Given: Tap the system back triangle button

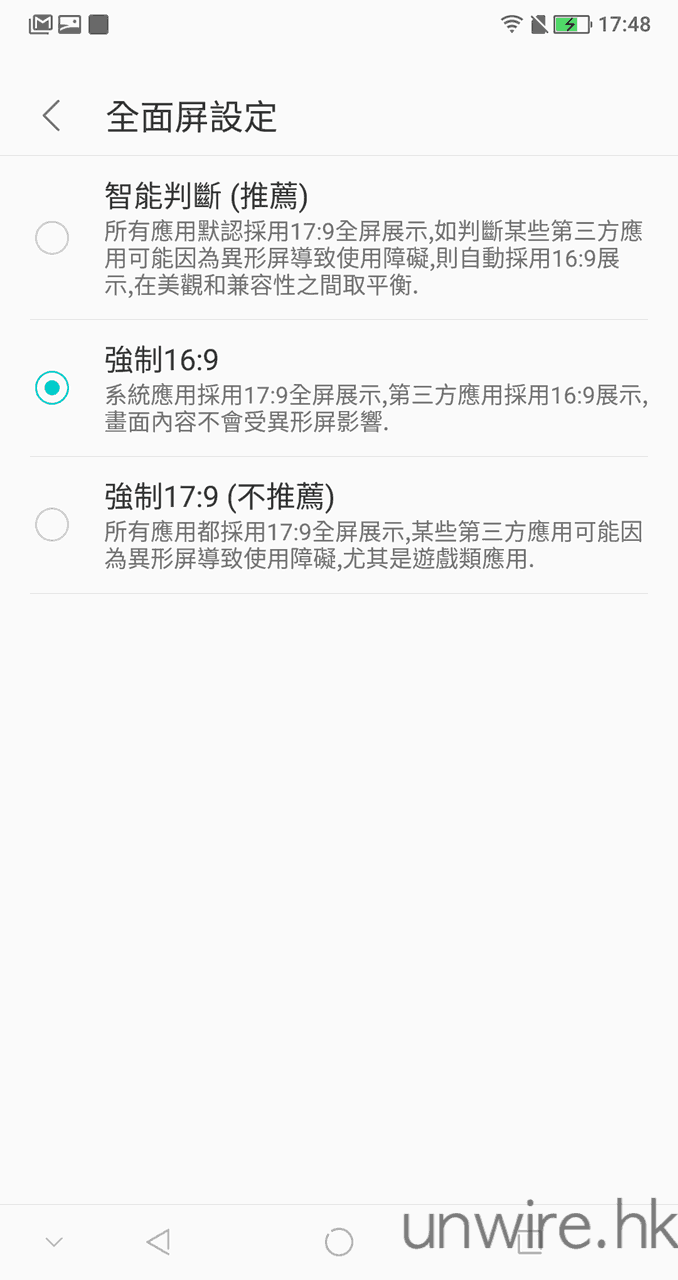Looking at the screenshot, I should 157,1242.
